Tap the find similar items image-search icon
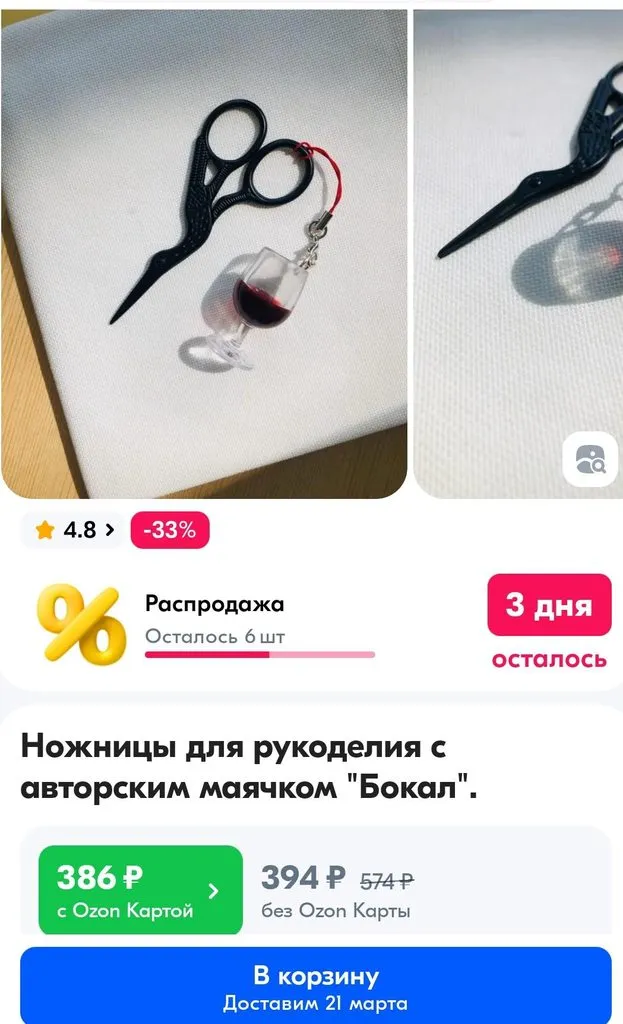623x1024 pixels. (589, 459)
